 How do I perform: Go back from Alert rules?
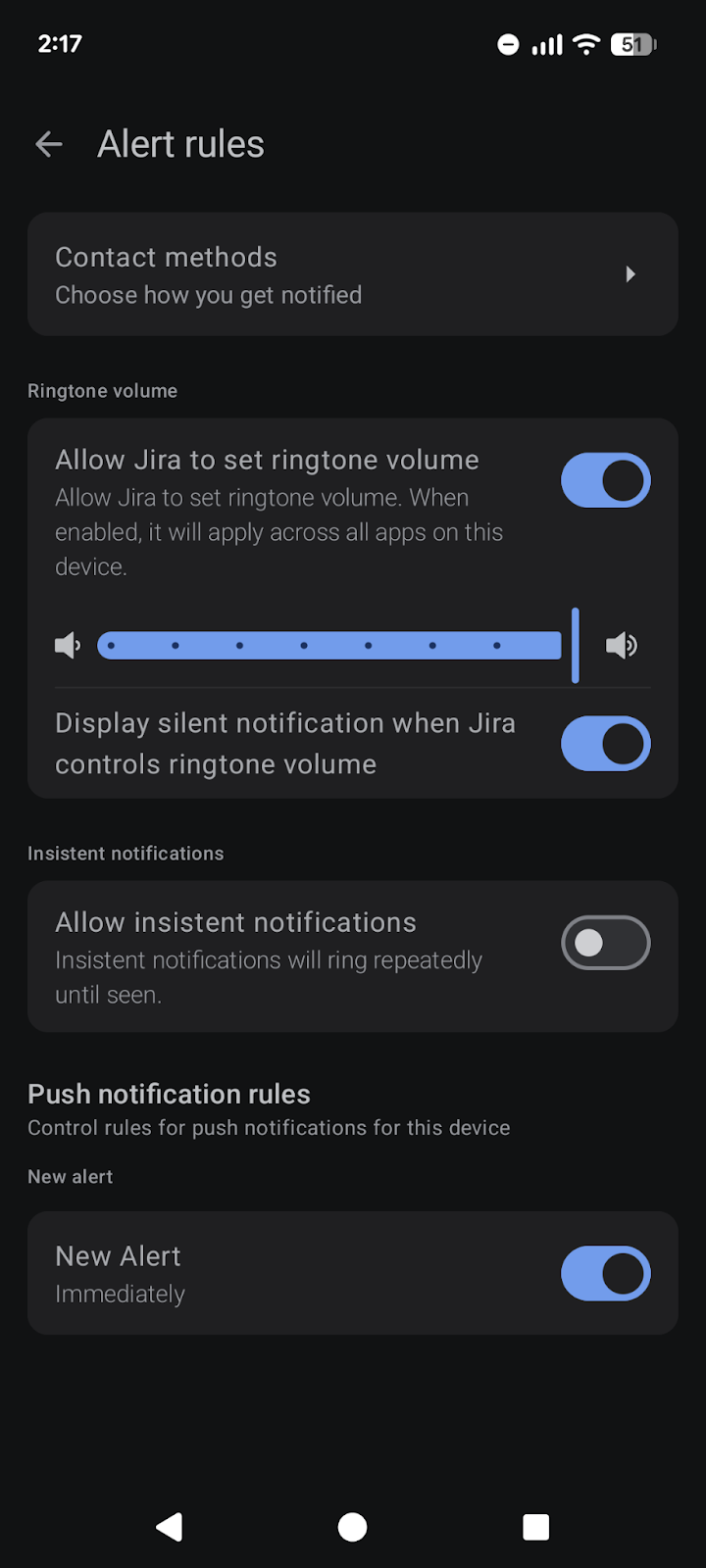(x=49, y=145)
